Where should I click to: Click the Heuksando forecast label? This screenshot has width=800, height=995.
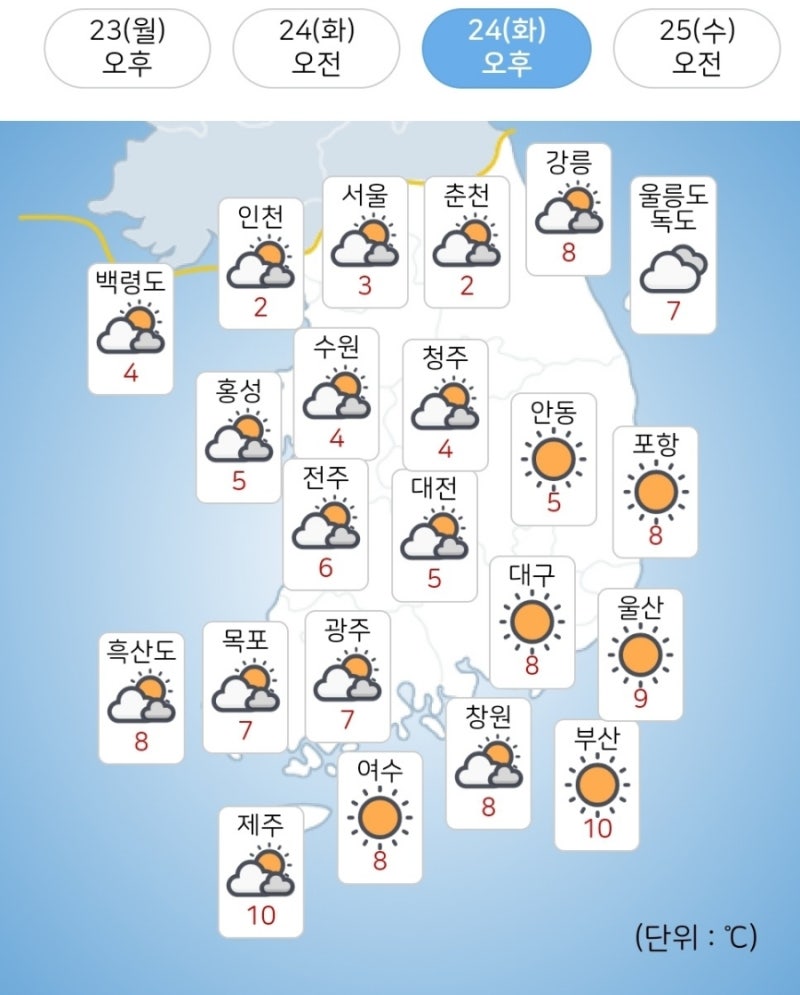pyautogui.click(x=142, y=650)
